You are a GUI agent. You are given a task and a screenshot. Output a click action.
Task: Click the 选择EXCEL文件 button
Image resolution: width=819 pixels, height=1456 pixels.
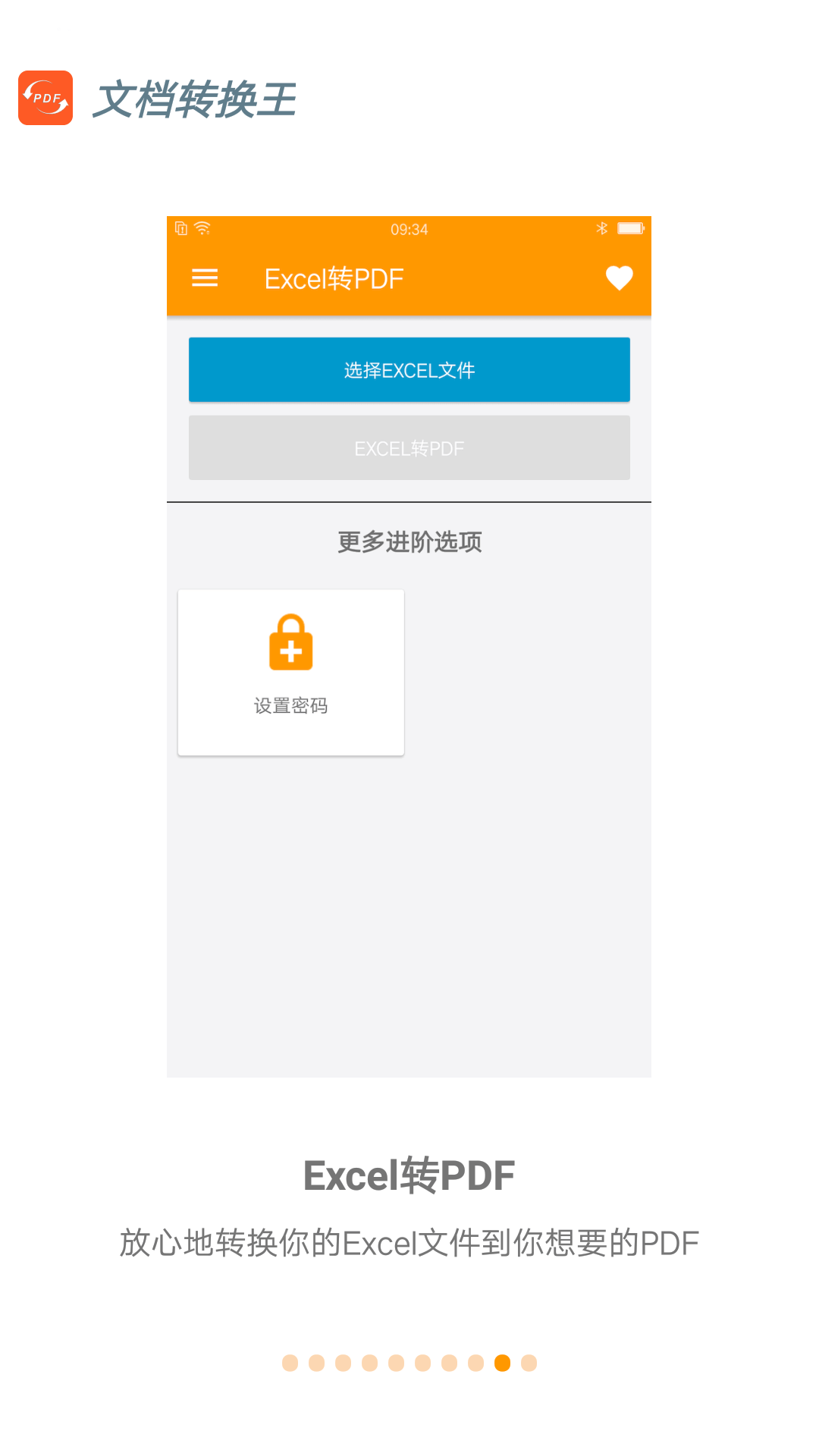[x=409, y=369]
